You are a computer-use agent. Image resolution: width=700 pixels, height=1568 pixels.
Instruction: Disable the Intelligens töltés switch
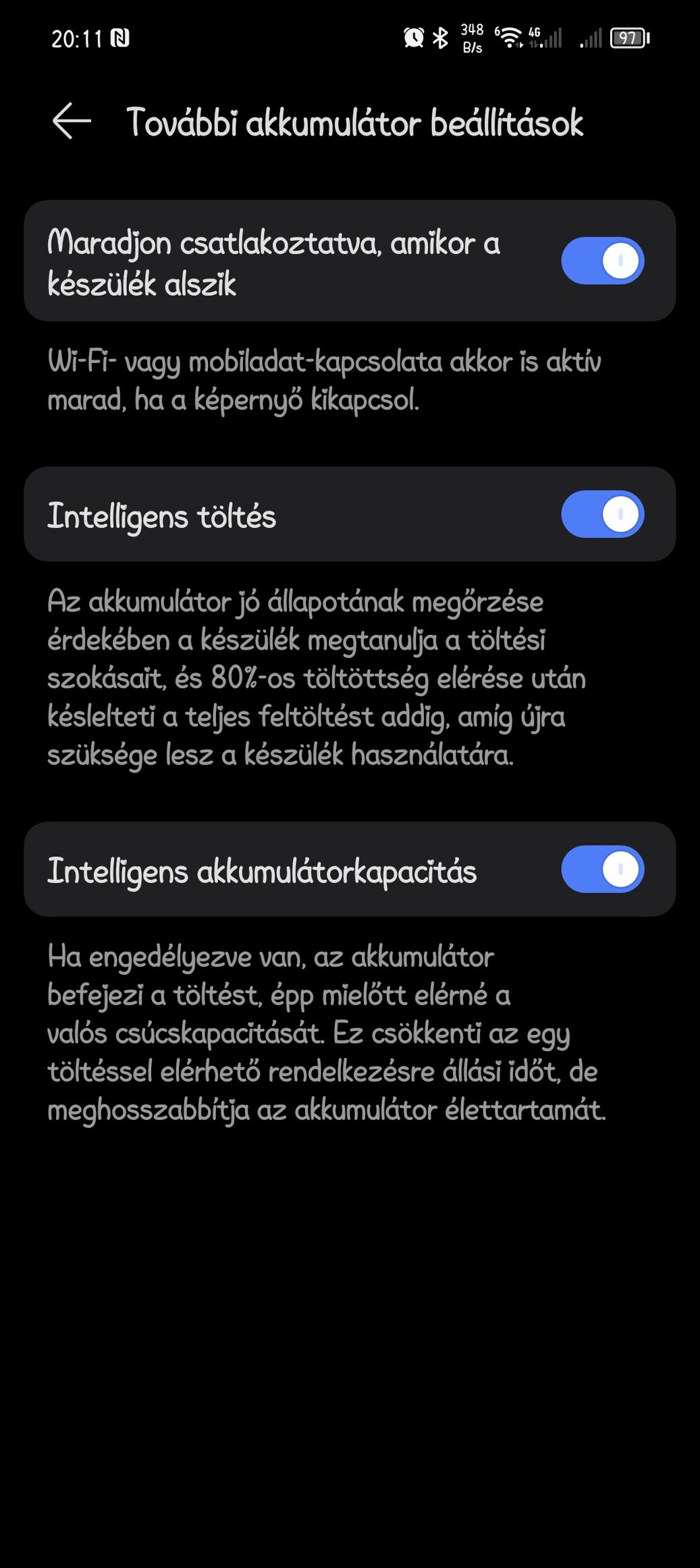(x=602, y=514)
